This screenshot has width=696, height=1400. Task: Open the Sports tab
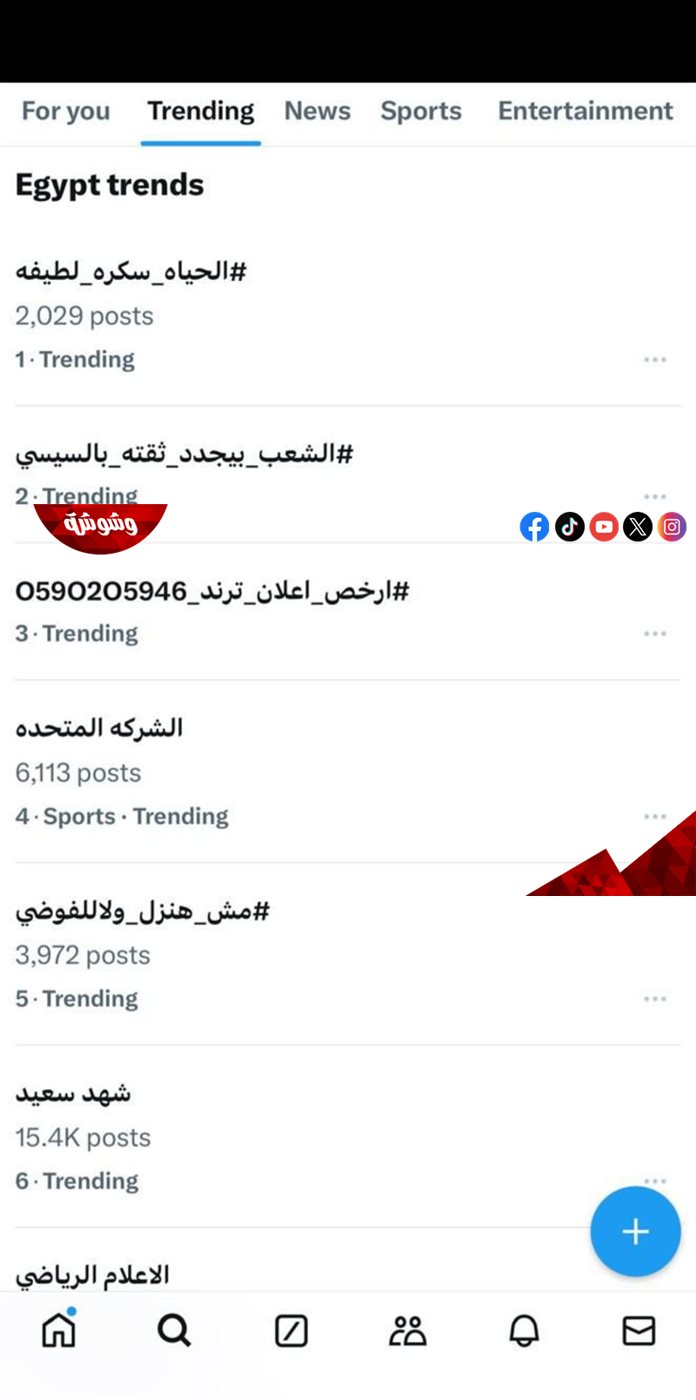[421, 111]
